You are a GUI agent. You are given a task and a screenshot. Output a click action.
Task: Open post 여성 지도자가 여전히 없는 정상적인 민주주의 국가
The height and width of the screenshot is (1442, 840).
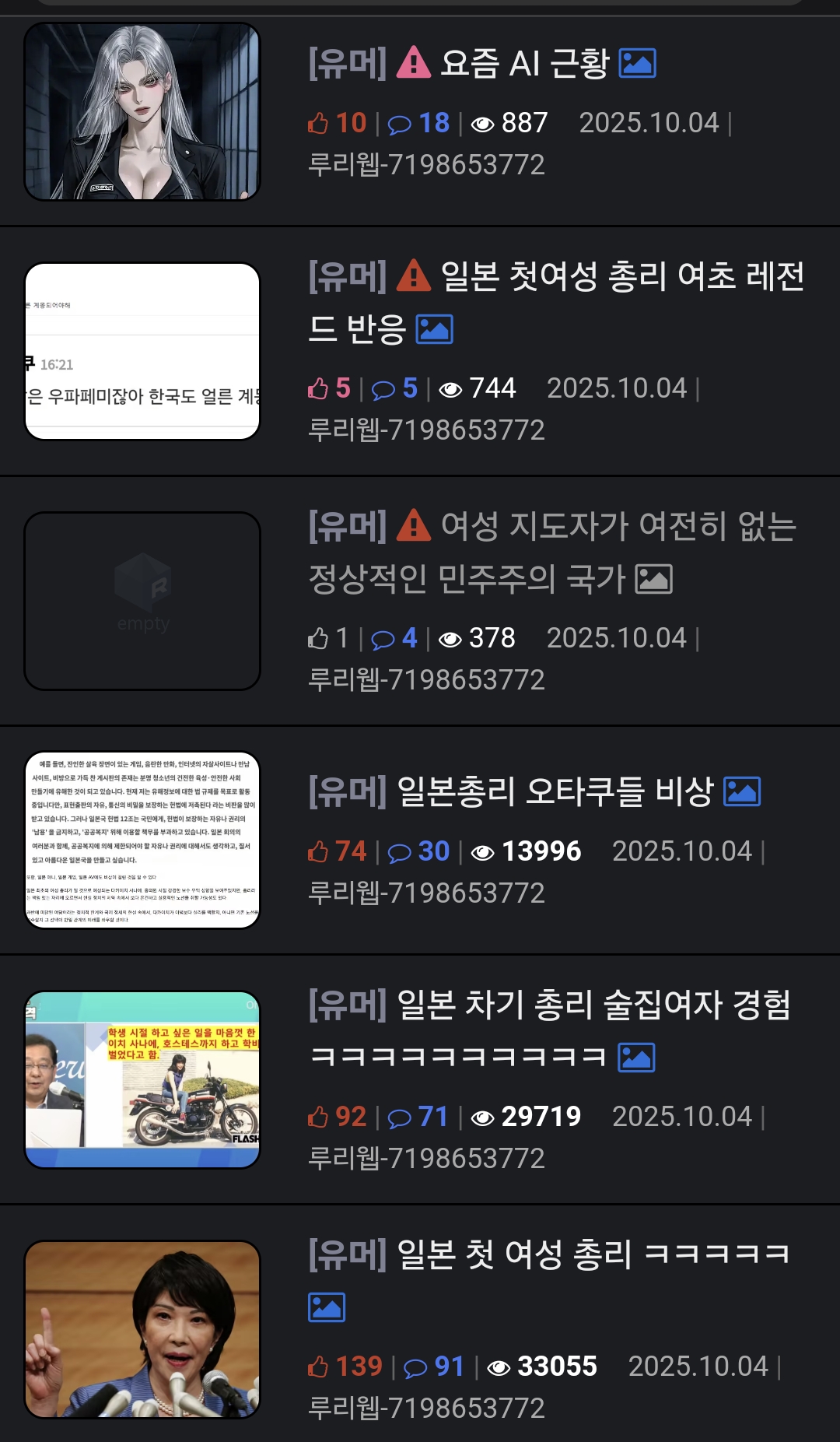click(552, 552)
